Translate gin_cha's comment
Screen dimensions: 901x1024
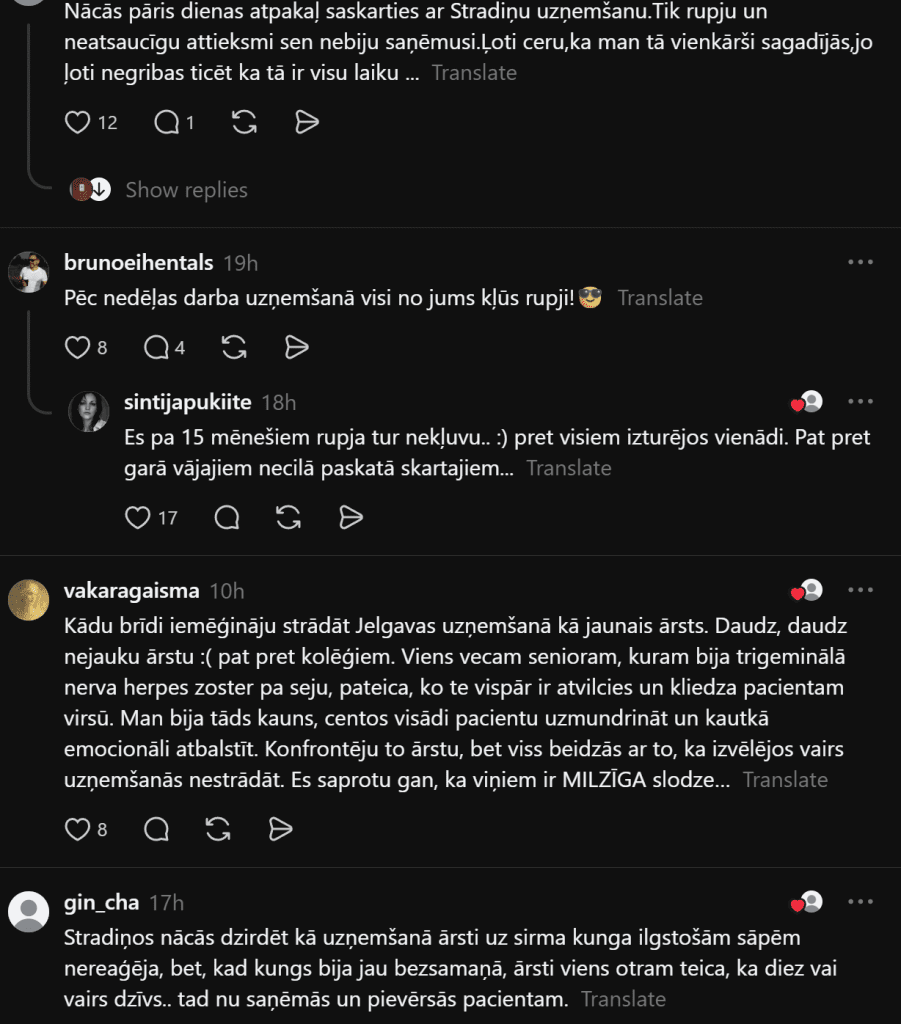pos(623,999)
